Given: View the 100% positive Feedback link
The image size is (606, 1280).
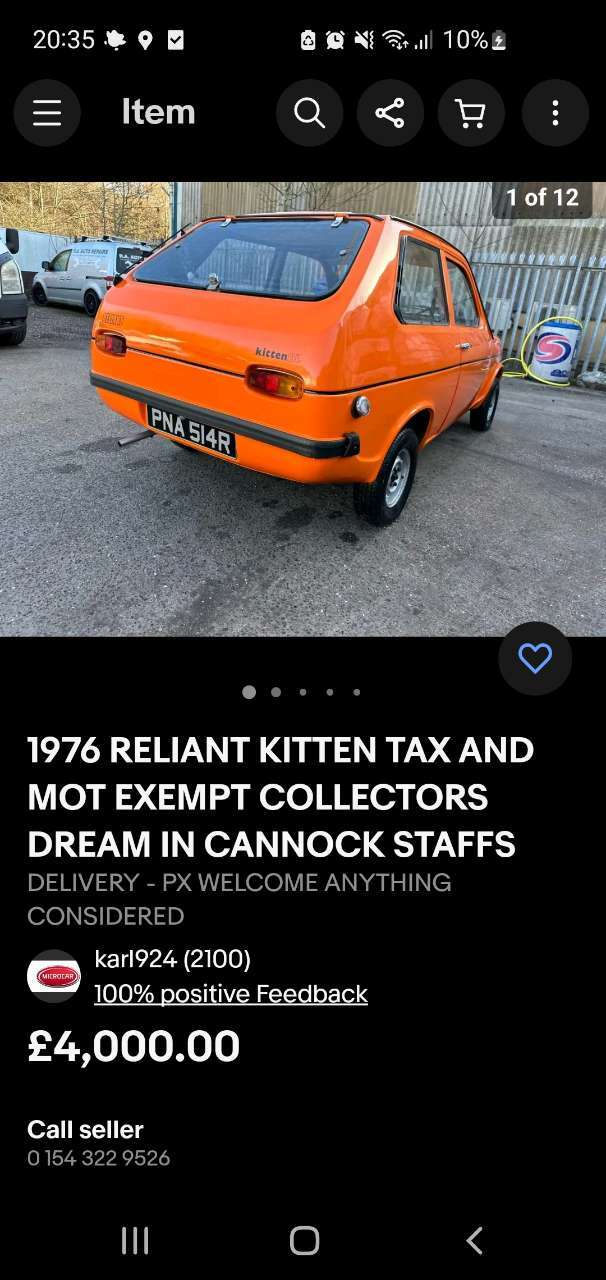Looking at the screenshot, I should 231,993.
